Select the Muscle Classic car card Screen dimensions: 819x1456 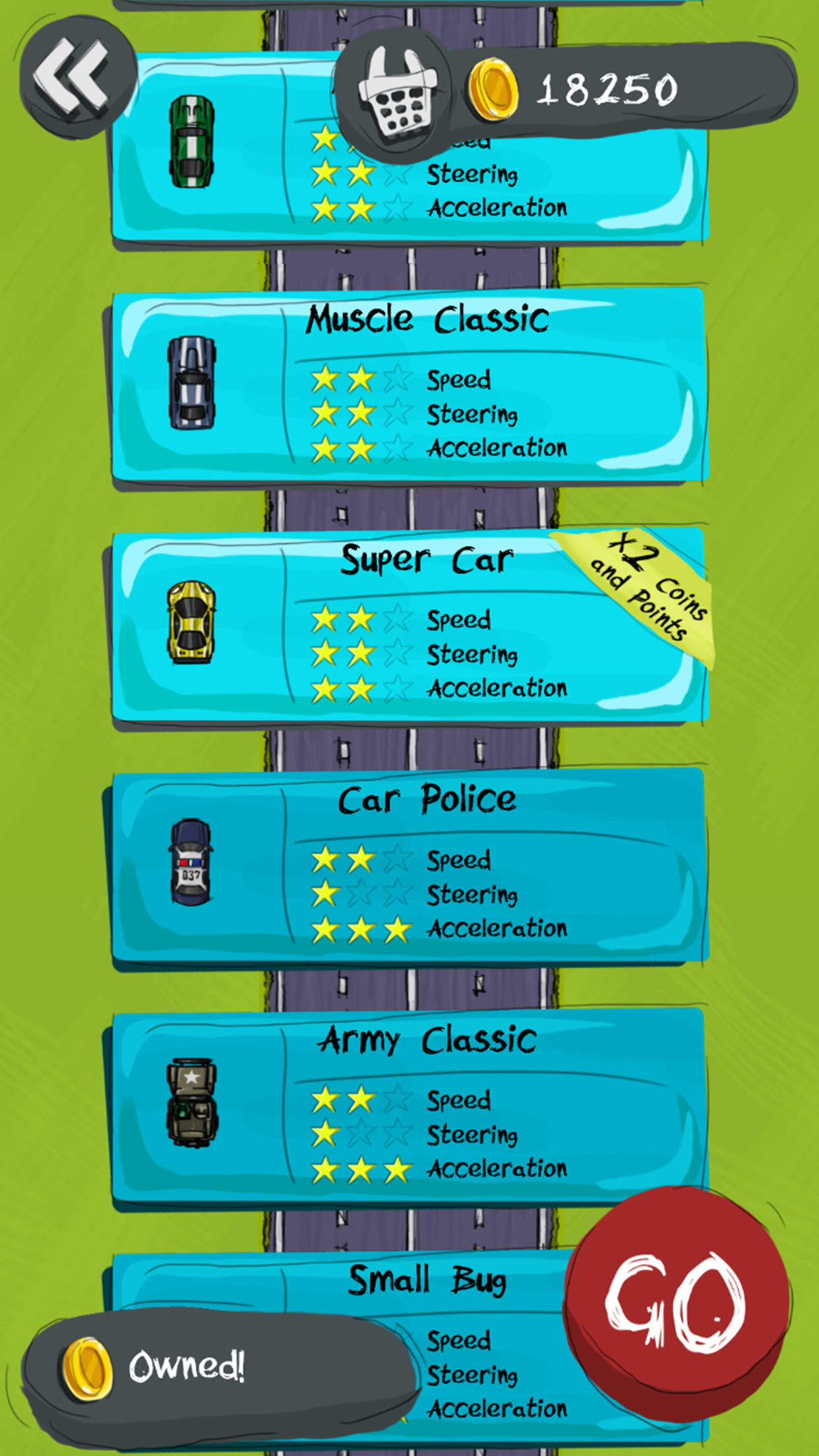pos(409,386)
